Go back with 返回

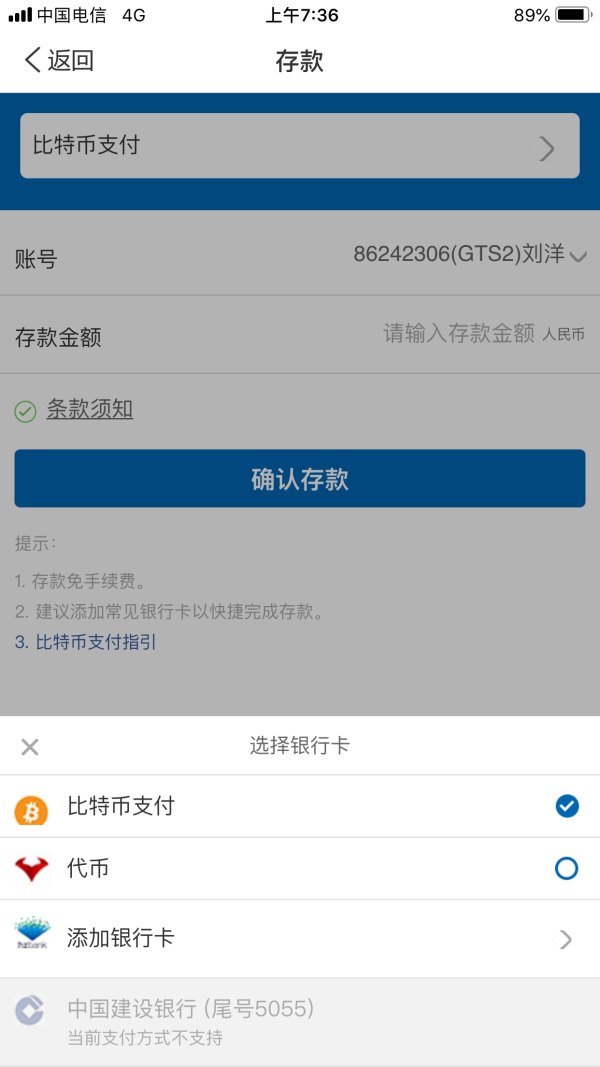click(x=60, y=60)
